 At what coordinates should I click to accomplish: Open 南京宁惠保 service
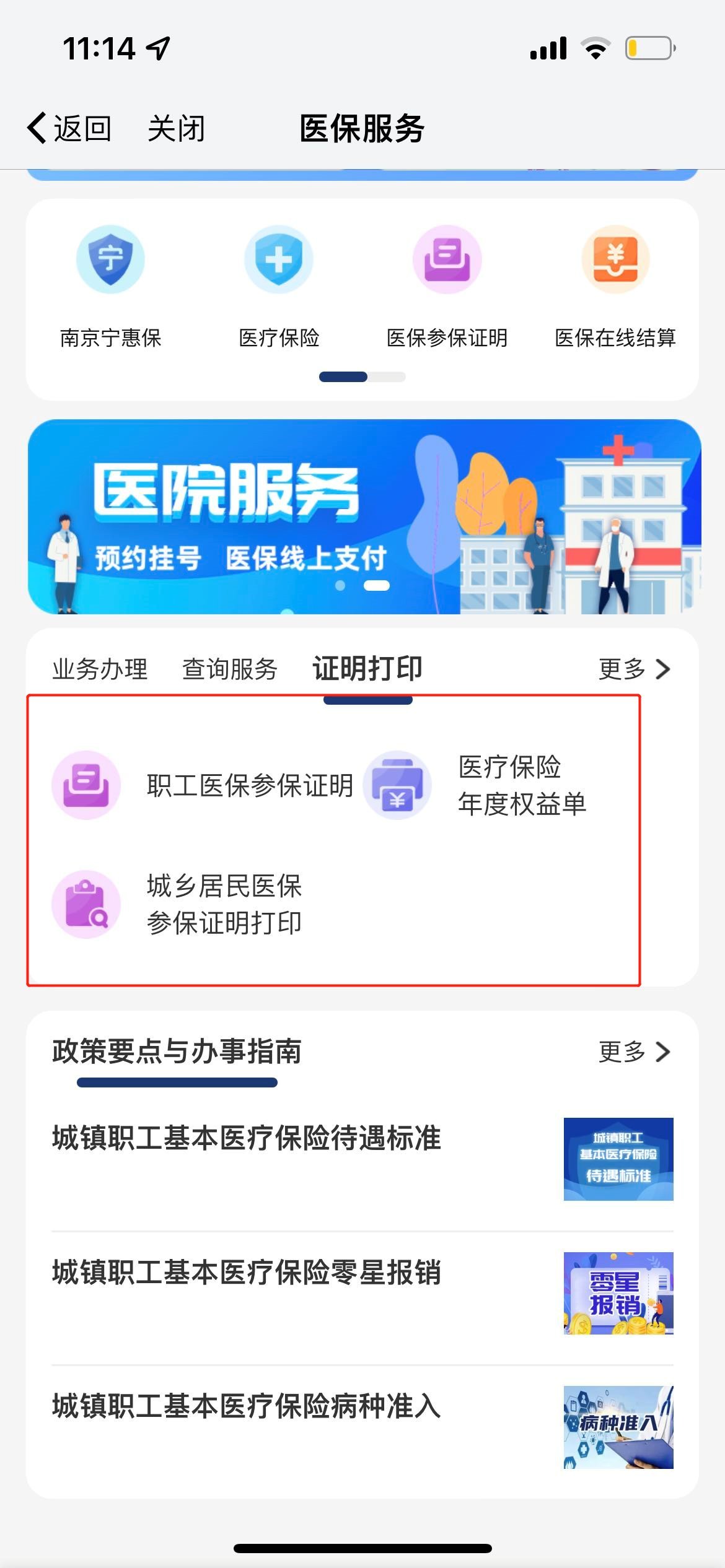click(x=110, y=285)
